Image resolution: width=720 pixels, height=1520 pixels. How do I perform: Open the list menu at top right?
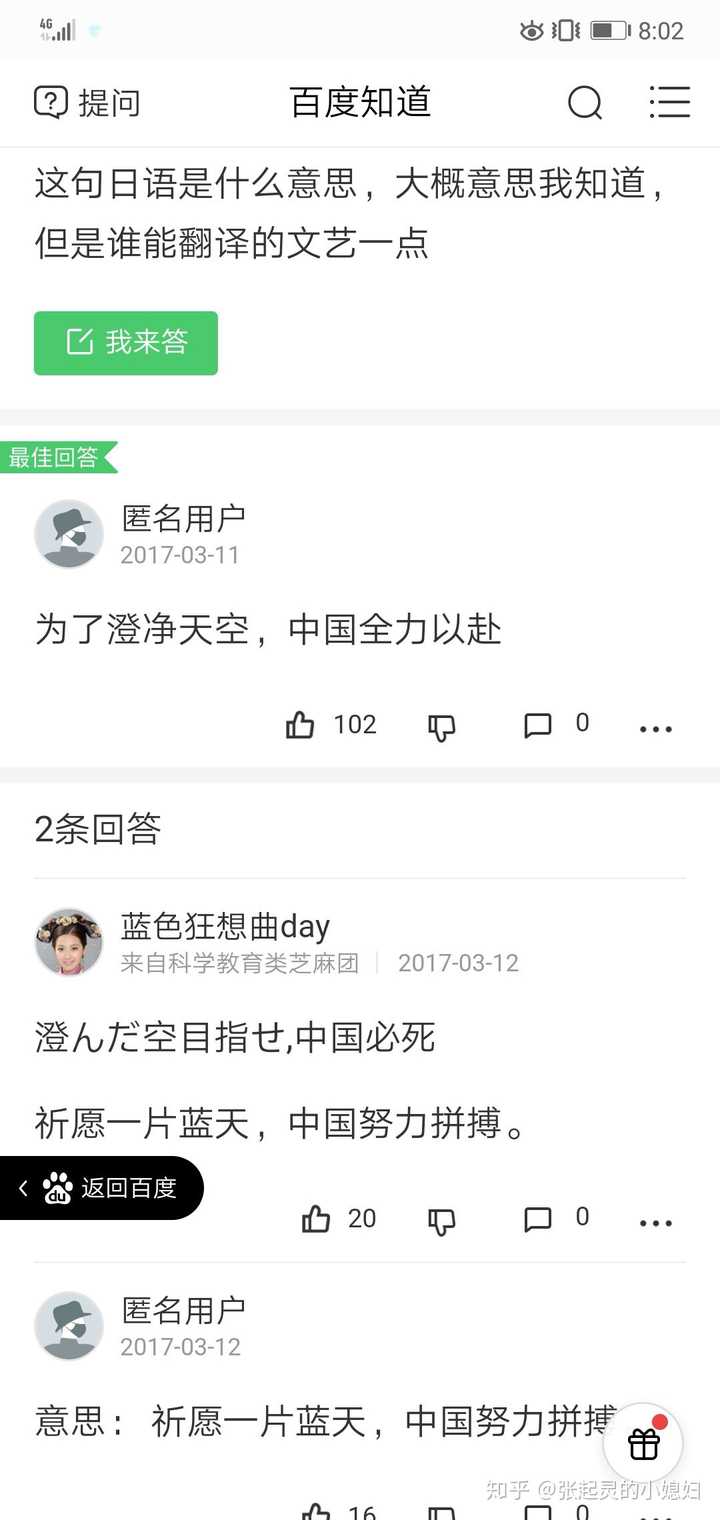pos(669,103)
